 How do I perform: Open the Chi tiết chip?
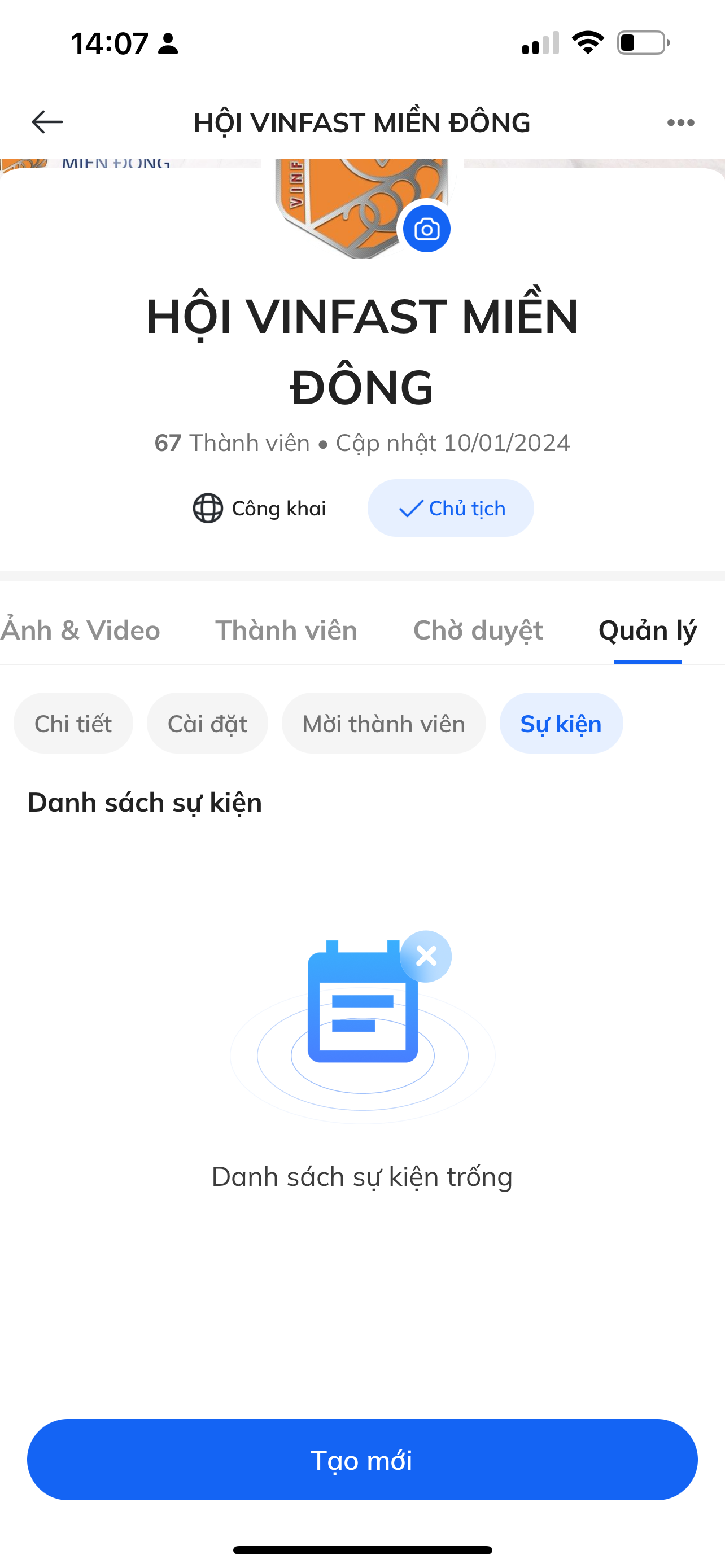pyautogui.click(x=73, y=724)
